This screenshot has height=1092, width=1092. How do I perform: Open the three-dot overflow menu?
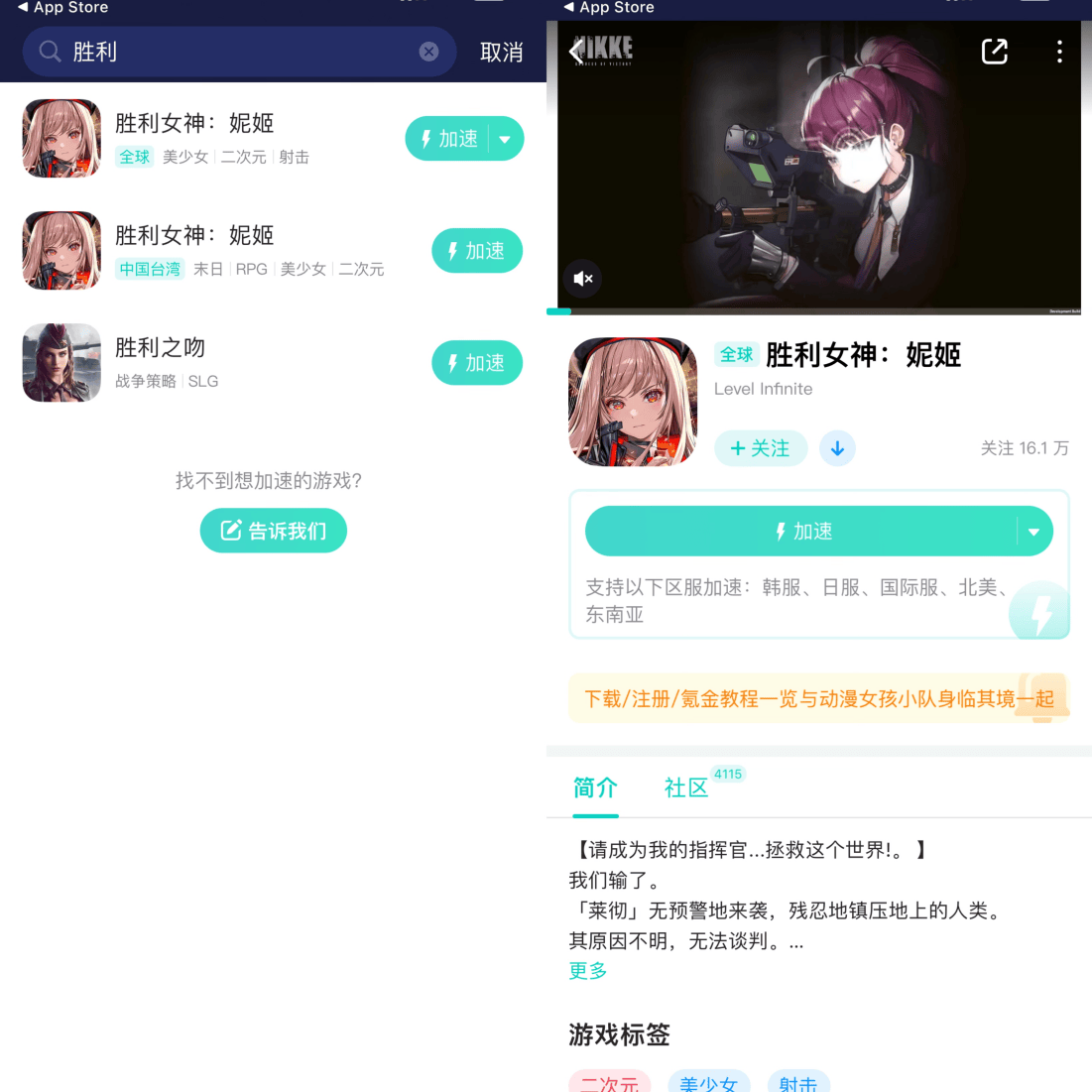1059,52
